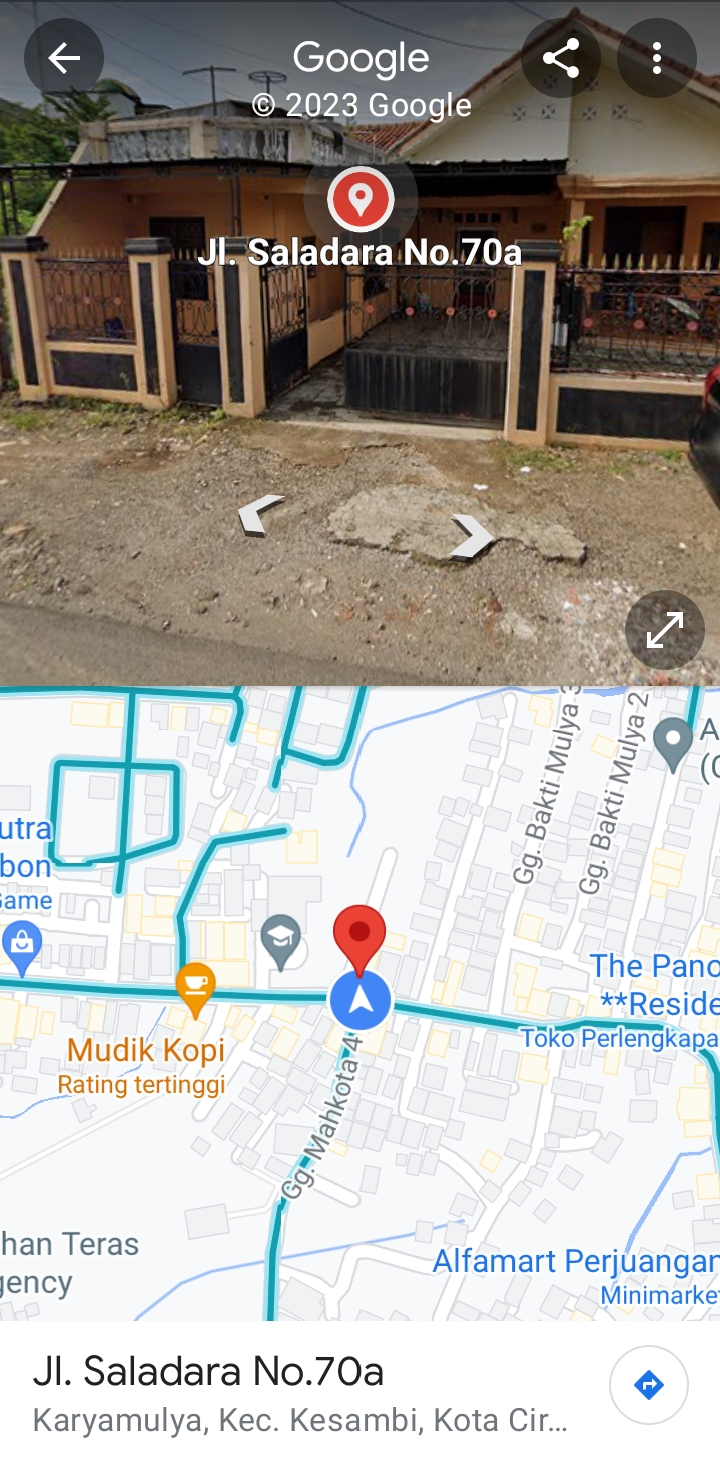Move Street View to the left arrow
The image size is (720, 1459).
click(x=260, y=516)
